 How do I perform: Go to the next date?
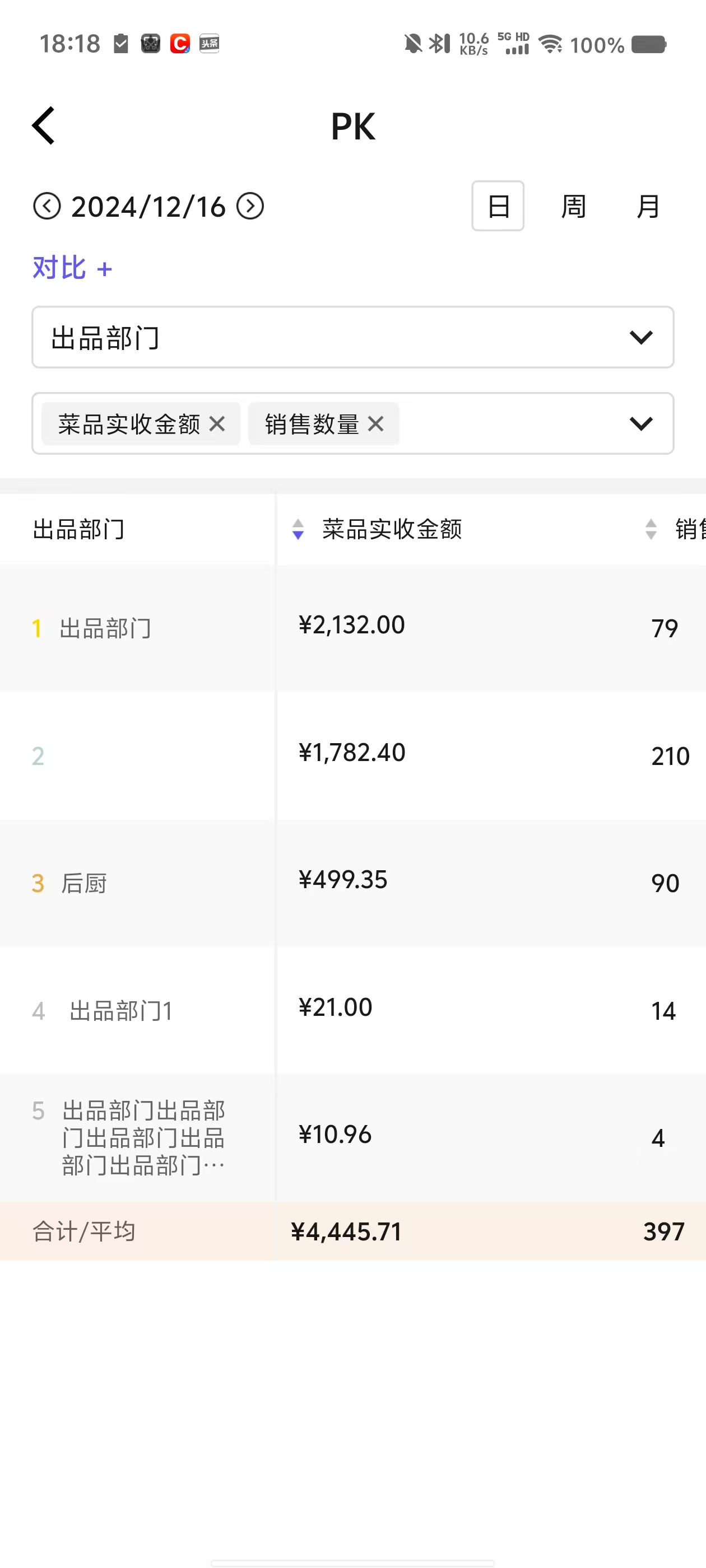(250, 206)
